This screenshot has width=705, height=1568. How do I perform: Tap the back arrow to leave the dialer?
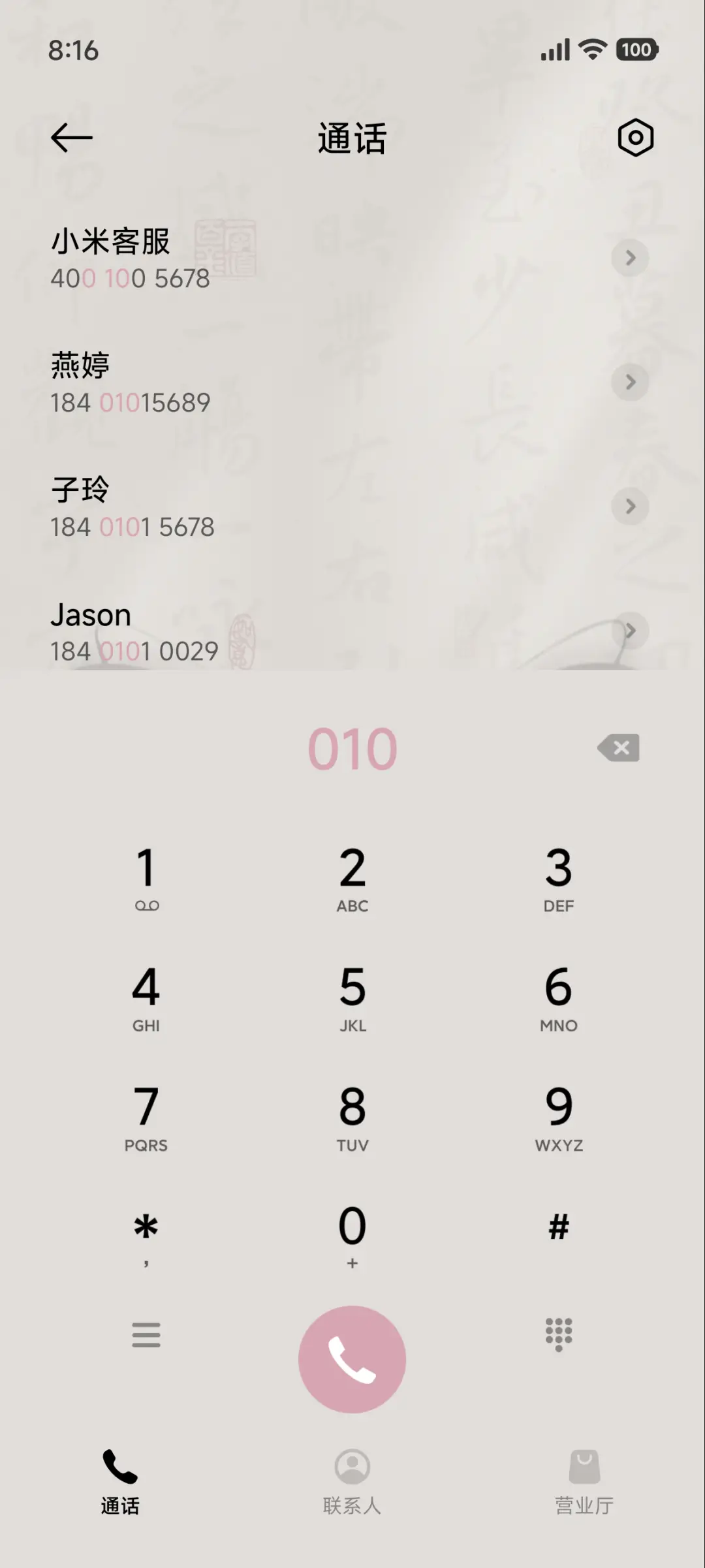pyautogui.click(x=72, y=138)
